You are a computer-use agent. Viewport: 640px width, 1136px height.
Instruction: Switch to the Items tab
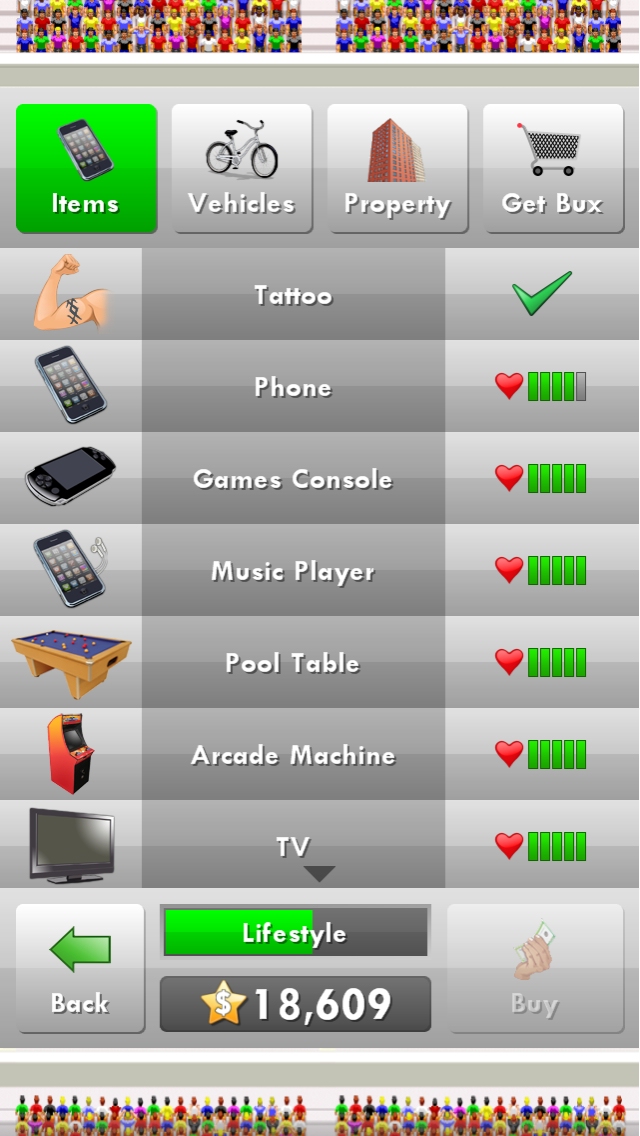86,168
